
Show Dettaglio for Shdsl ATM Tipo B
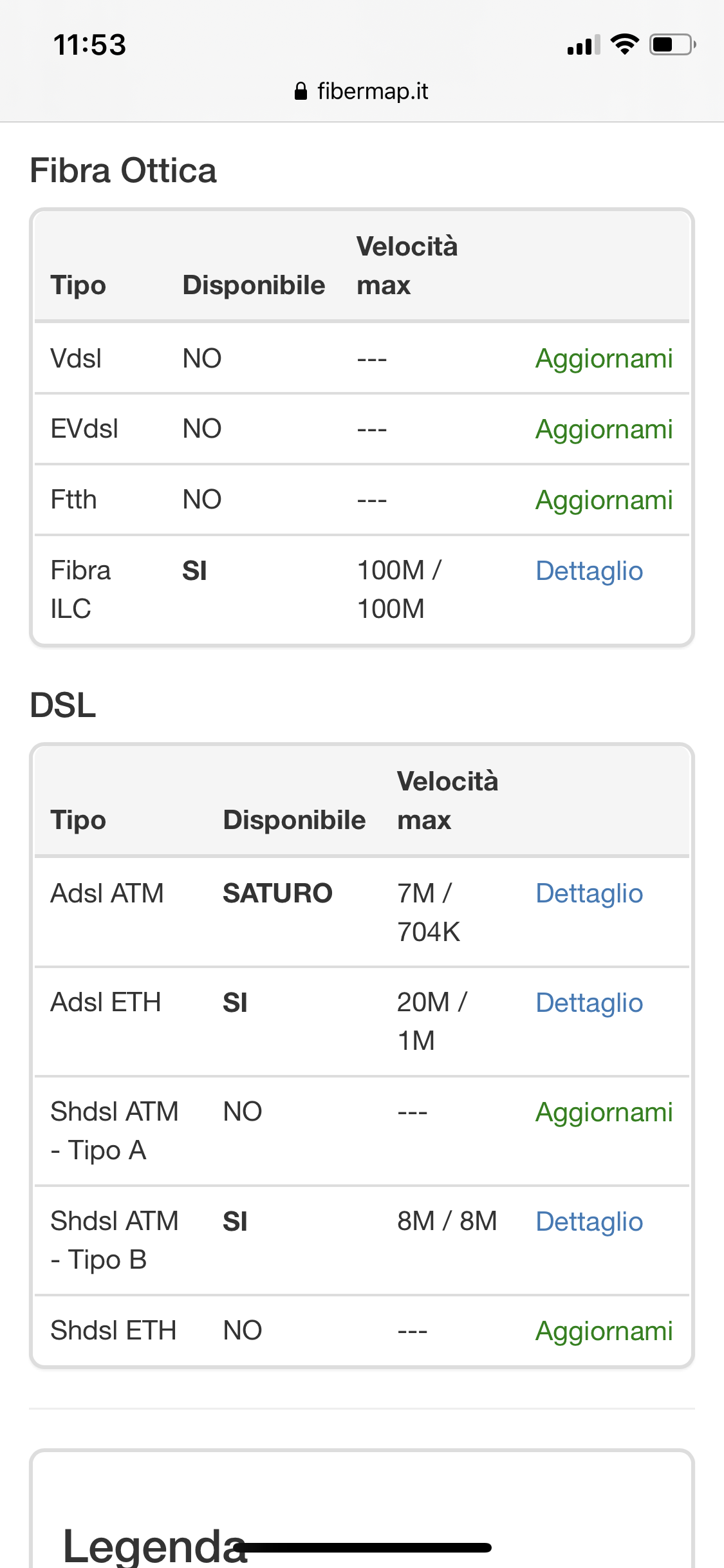(x=589, y=1222)
